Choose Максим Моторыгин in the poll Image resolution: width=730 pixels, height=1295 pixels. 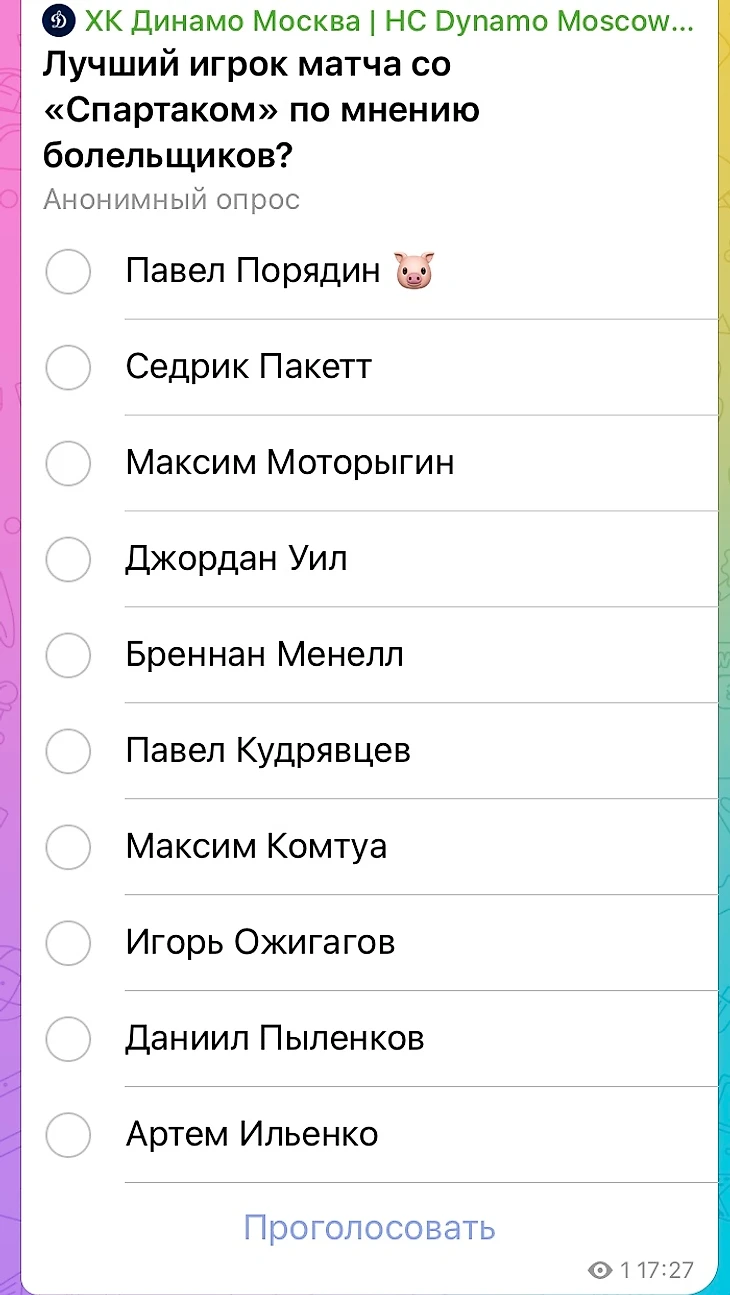69,464
